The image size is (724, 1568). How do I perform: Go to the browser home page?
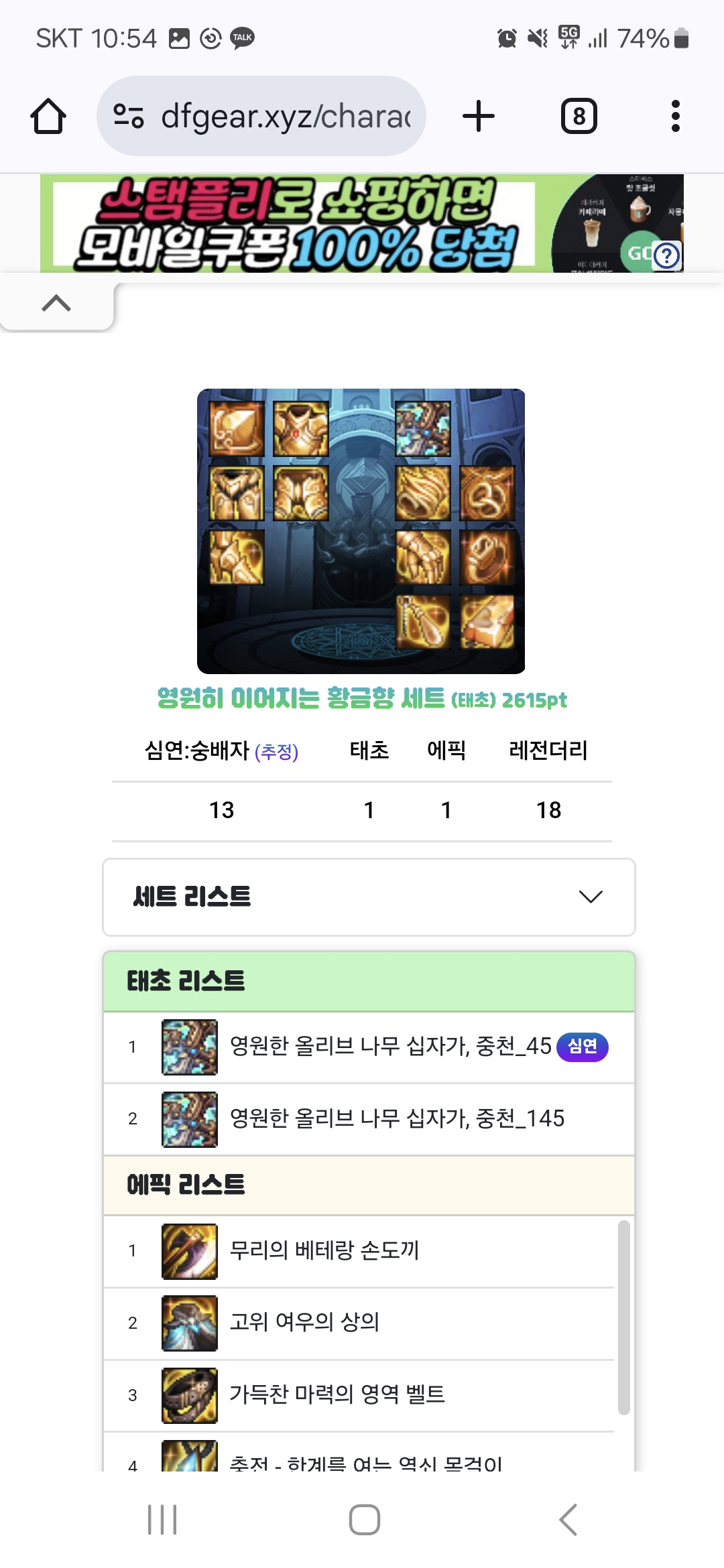48,117
